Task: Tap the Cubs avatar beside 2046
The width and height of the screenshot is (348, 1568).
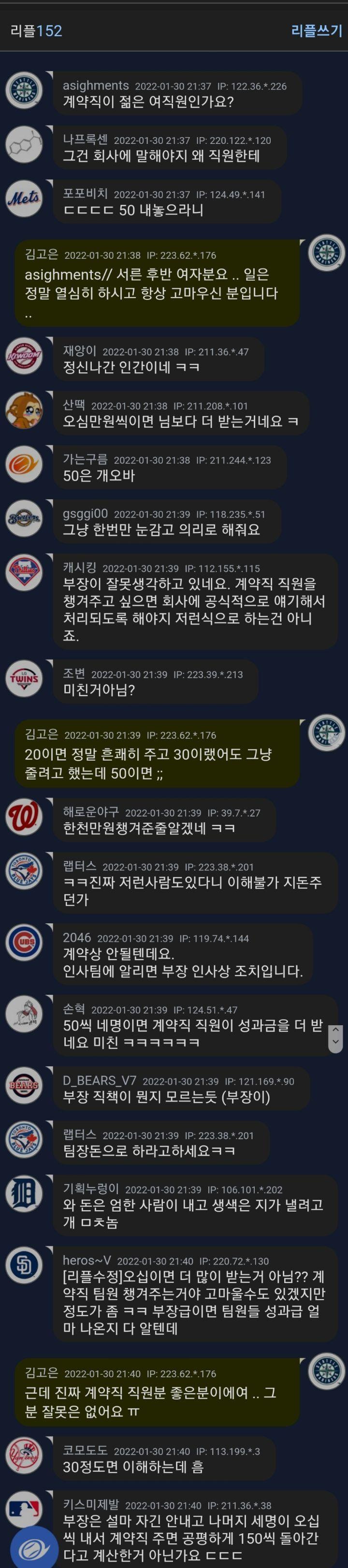Action: [24, 942]
